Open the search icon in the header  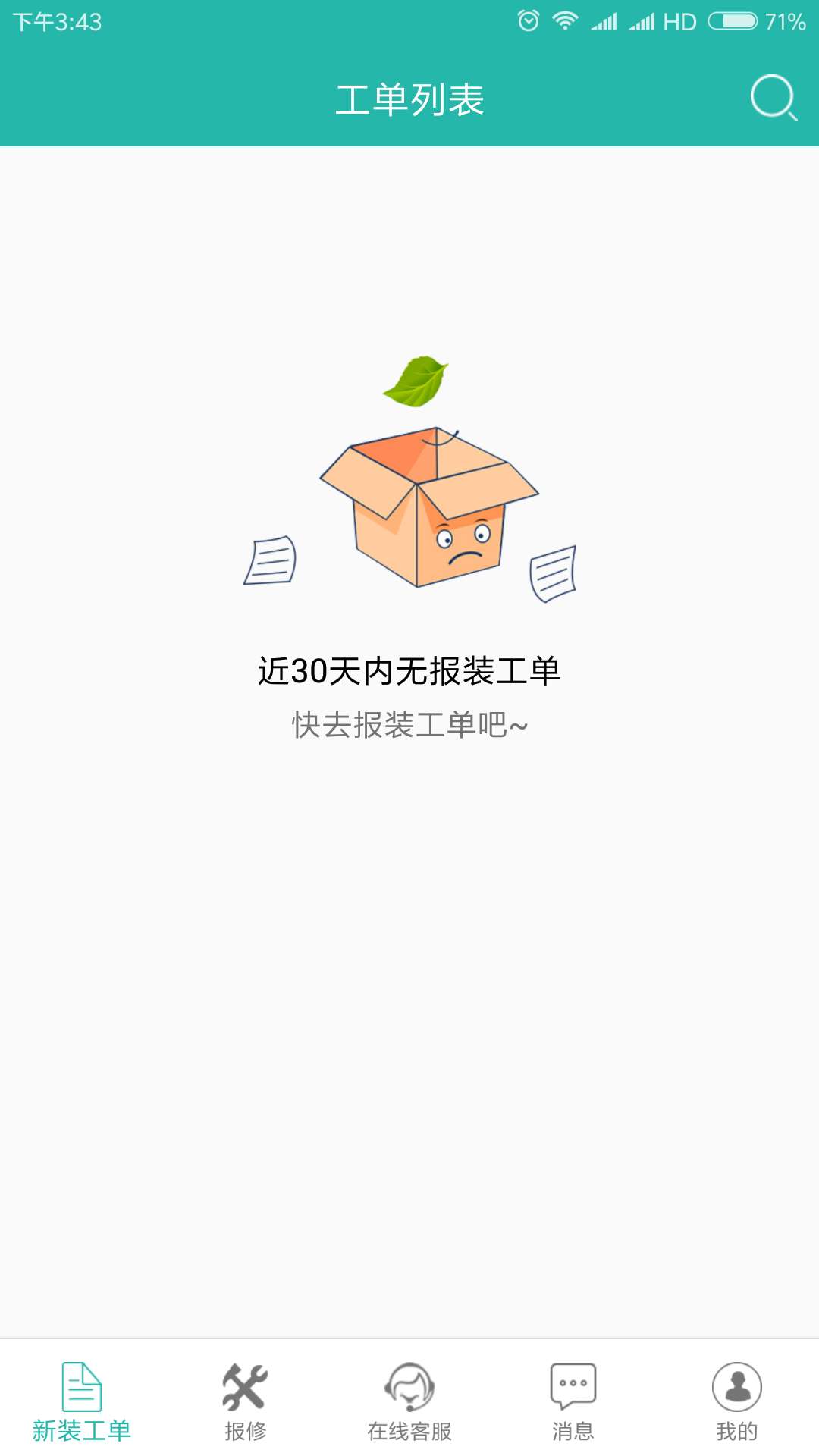(x=773, y=98)
